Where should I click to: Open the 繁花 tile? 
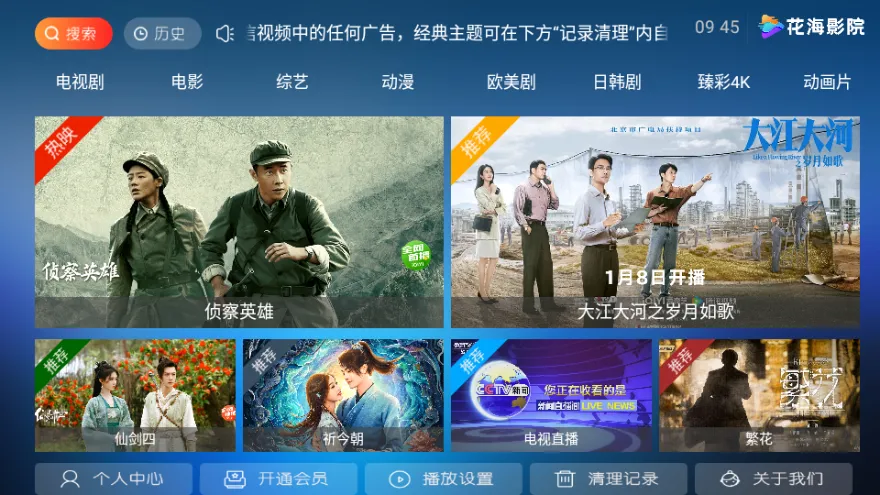click(x=759, y=395)
